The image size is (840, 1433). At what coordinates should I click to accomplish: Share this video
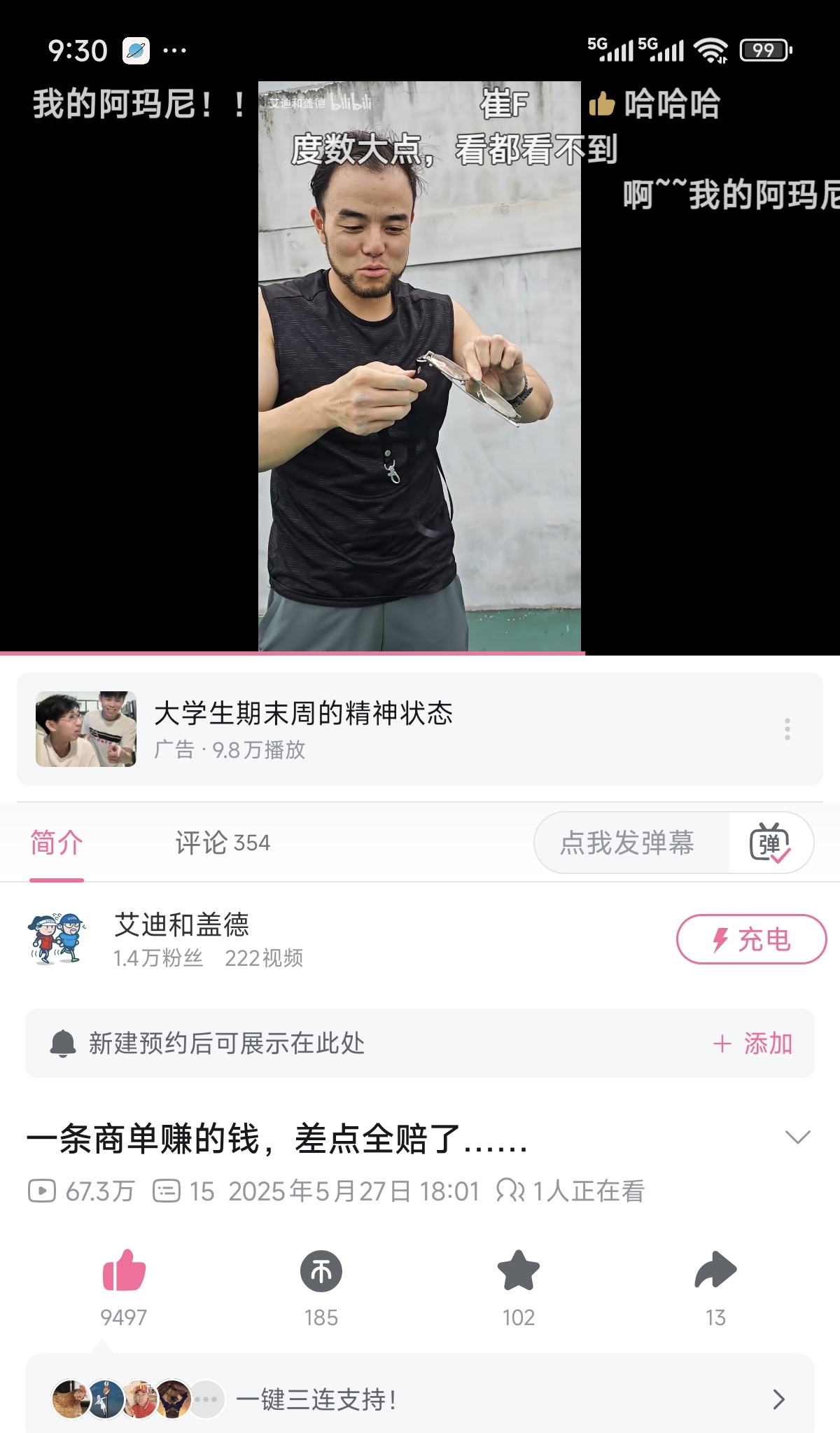point(715,1271)
